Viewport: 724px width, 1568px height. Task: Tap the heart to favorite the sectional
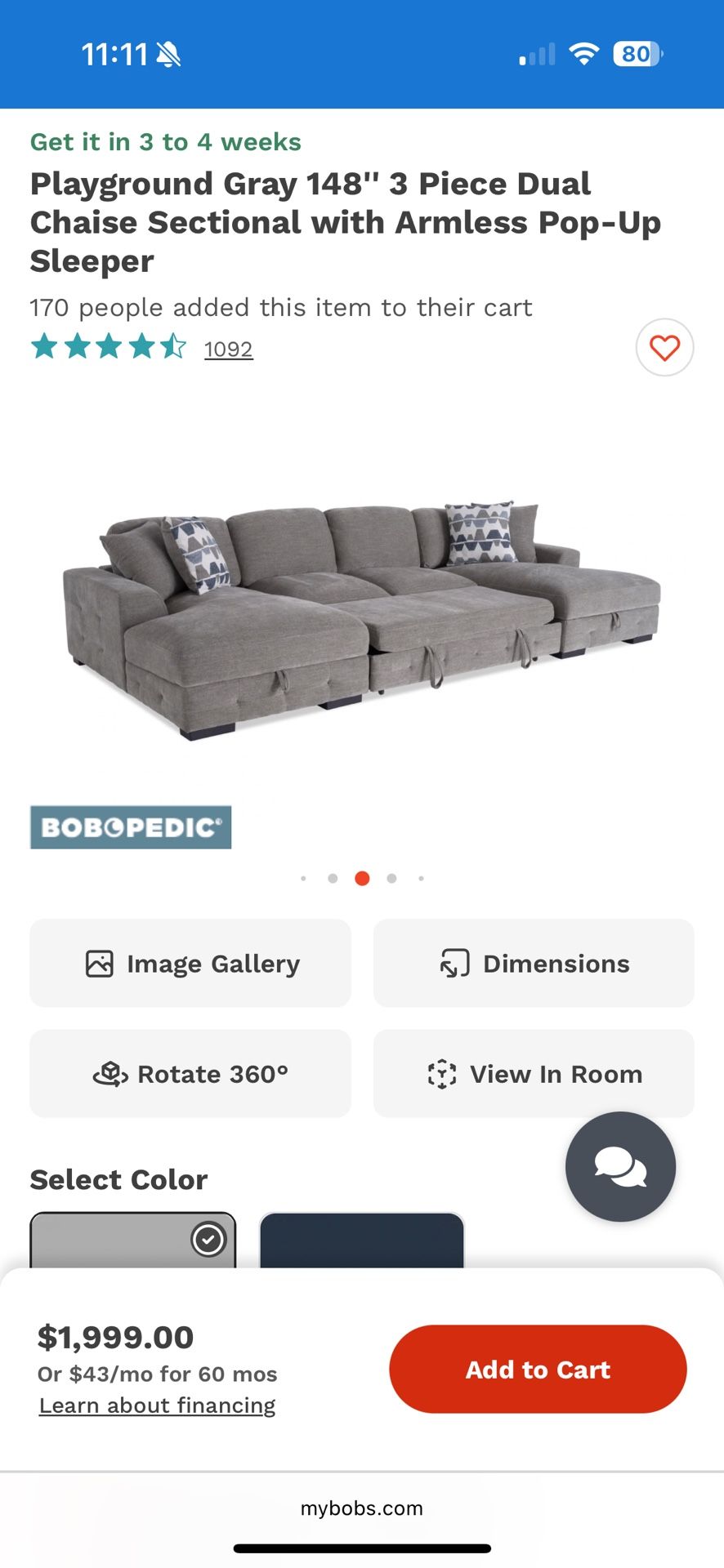[x=664, y=347]
